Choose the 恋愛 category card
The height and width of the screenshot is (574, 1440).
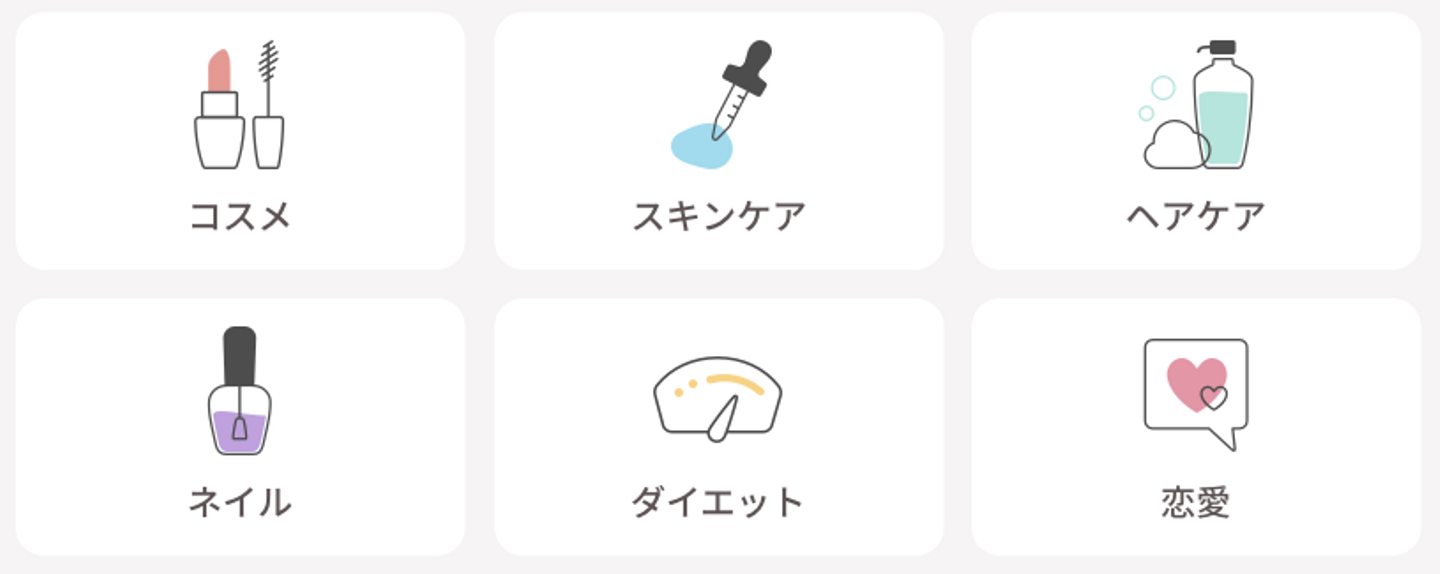tap(1196, 427)
